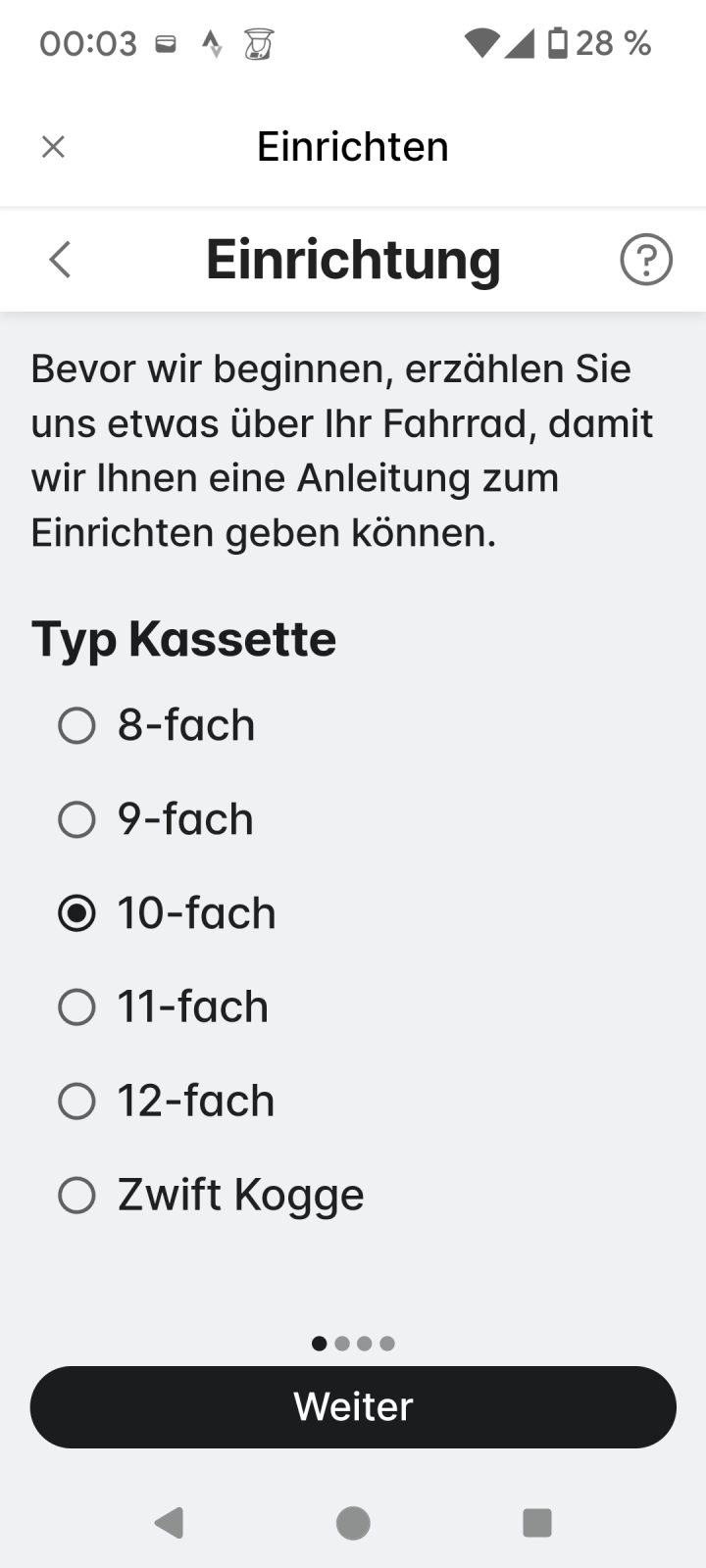The image size is (706, 1568).
Task: Choose the Zwift Kogge option
Action: coord(76,1196)
